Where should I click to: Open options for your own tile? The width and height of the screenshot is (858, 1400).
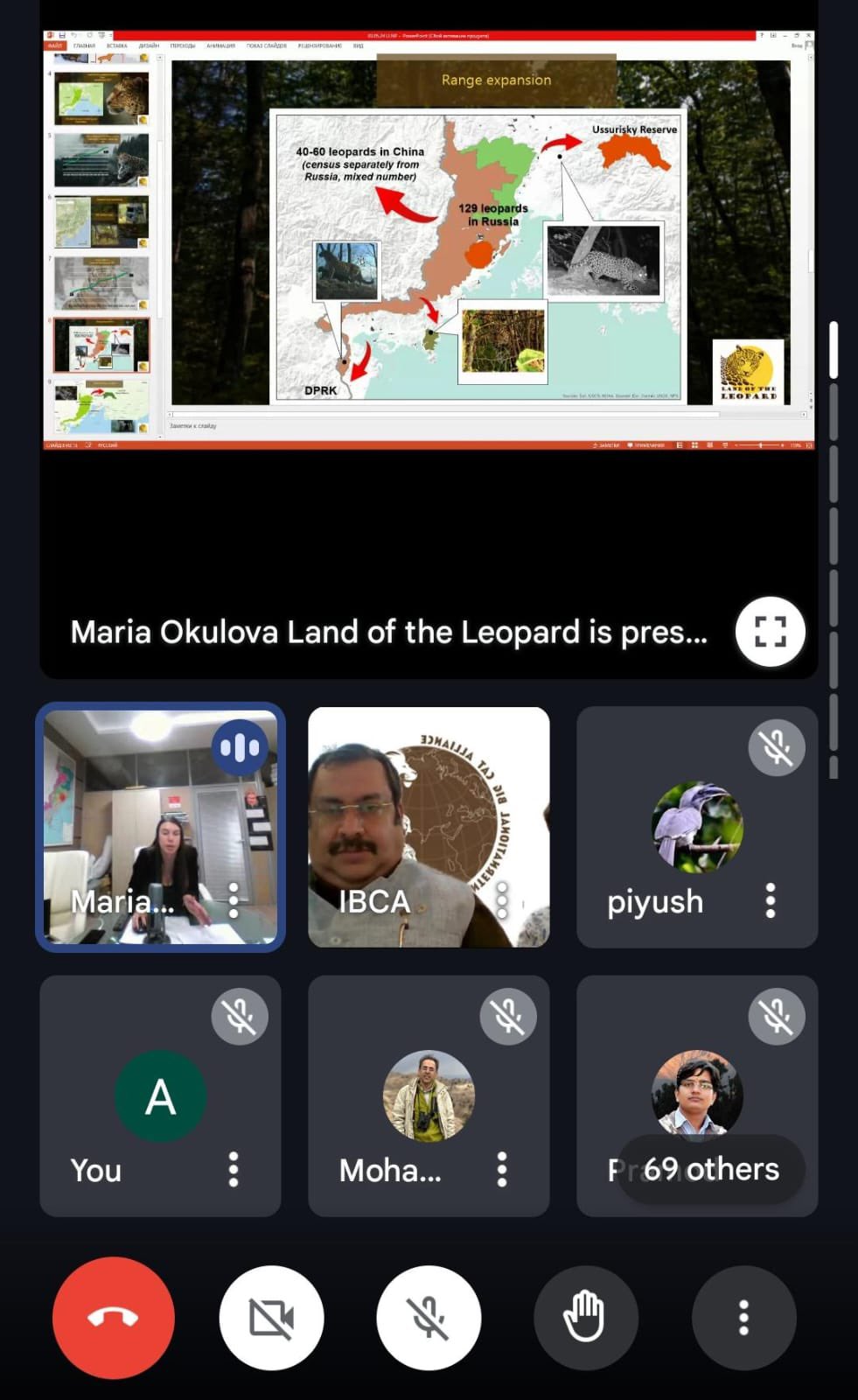234,1169
